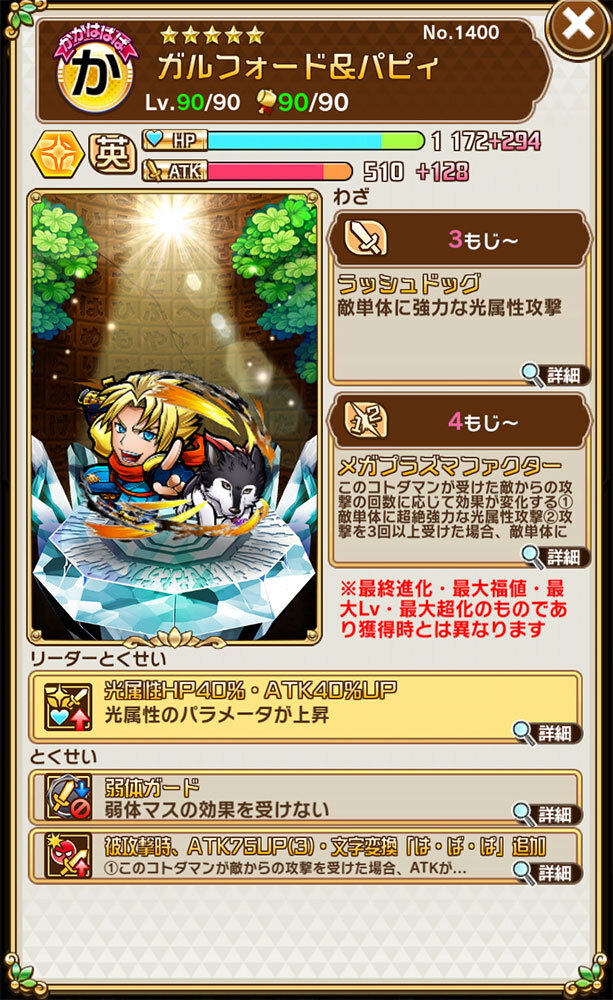Close the character detail window
Screen dimensions: 613x1000
click(x=578, y=26)
